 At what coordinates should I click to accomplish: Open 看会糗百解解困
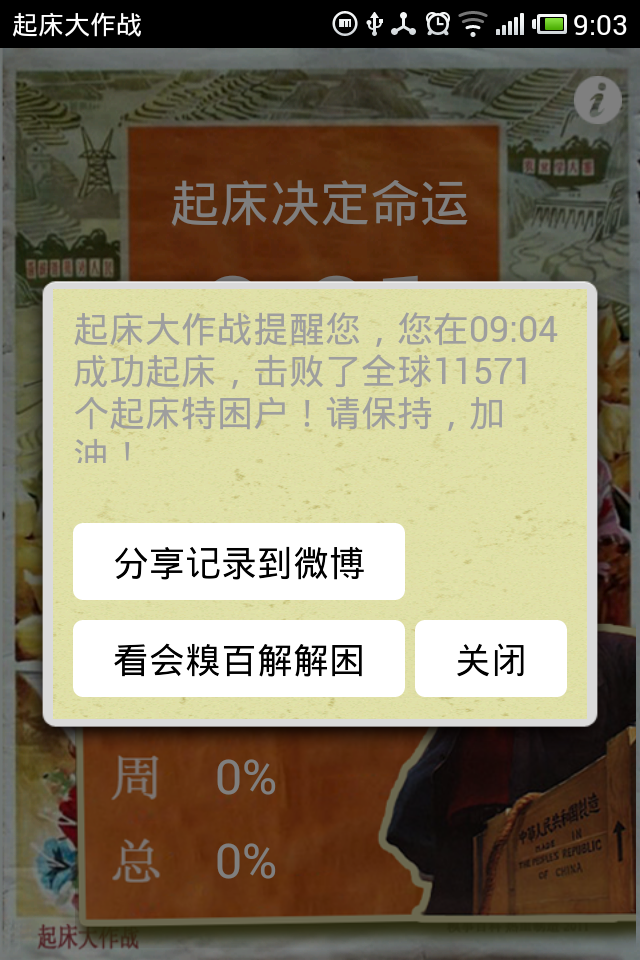[238, 659]
